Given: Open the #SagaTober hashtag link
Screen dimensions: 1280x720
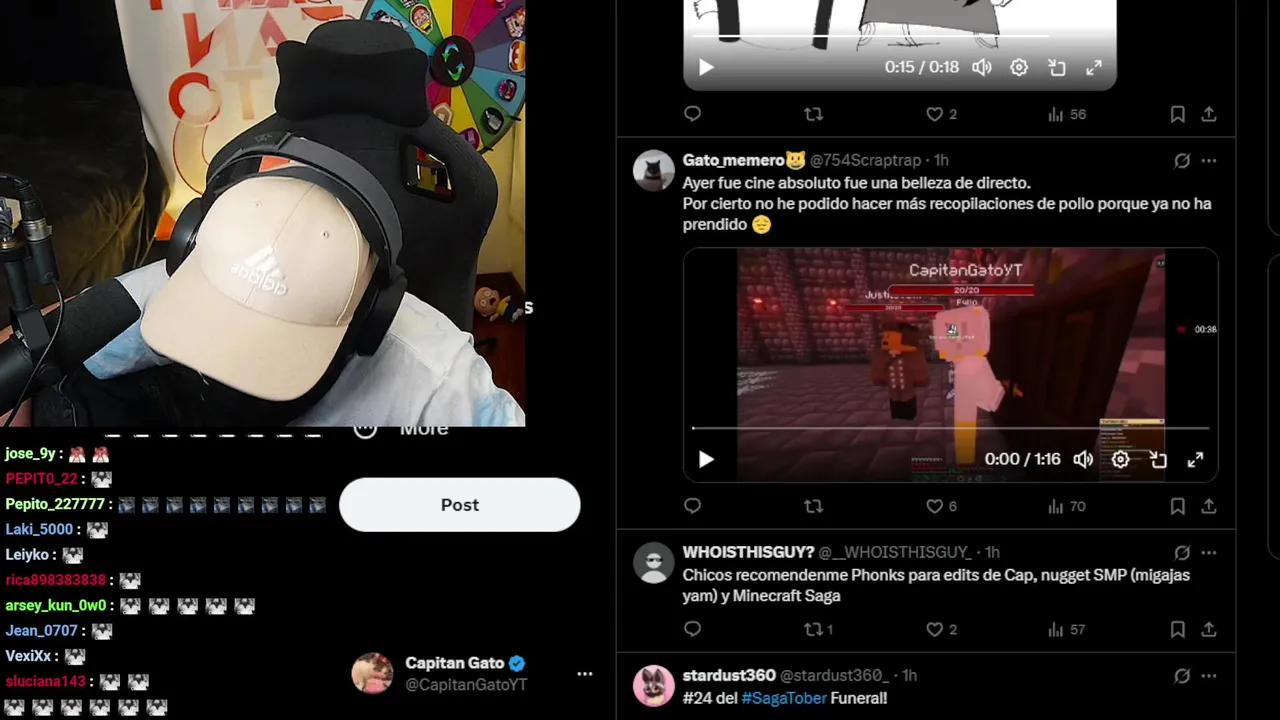Looking at the screenshot, I should tap(784, 698).
